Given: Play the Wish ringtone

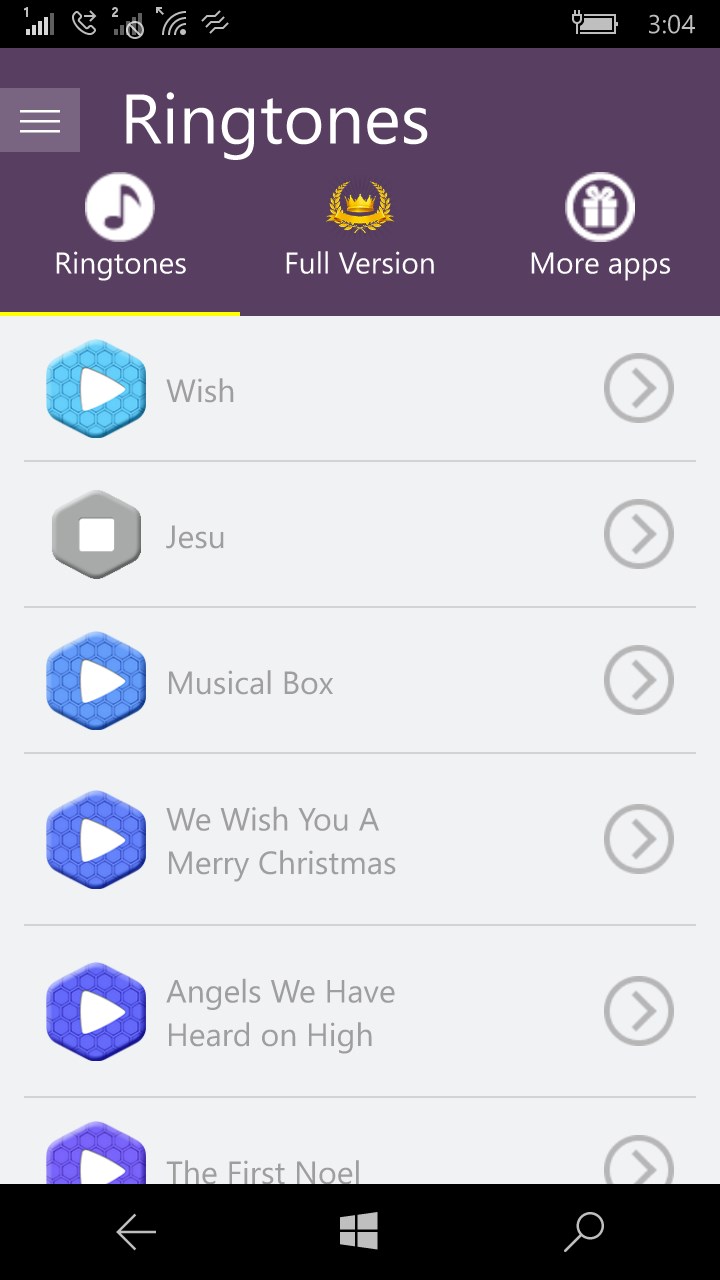Looking at the screenshot, I should coord(96,389).
